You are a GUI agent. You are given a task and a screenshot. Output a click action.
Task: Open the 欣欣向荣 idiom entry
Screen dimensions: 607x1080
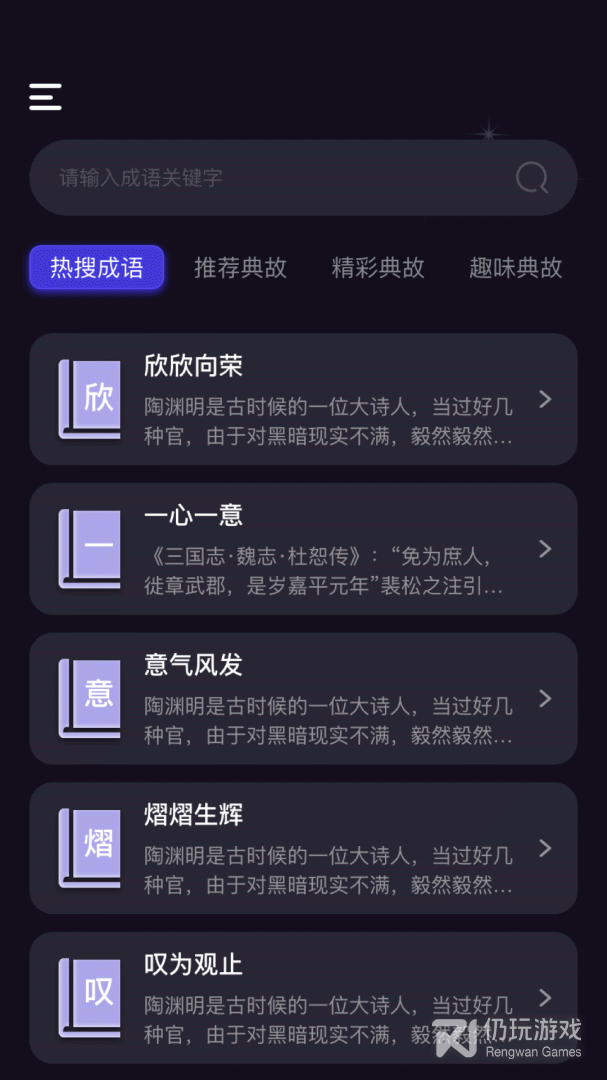303,399
